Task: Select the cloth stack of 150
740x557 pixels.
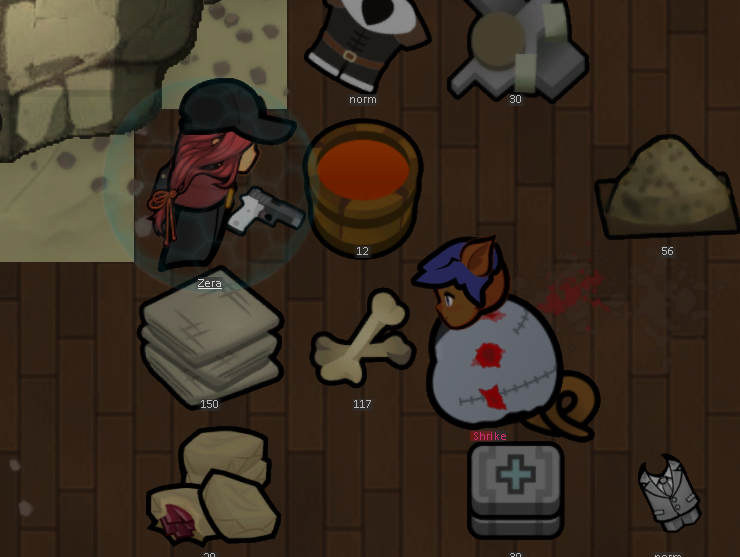Action: tap(210, 338)
